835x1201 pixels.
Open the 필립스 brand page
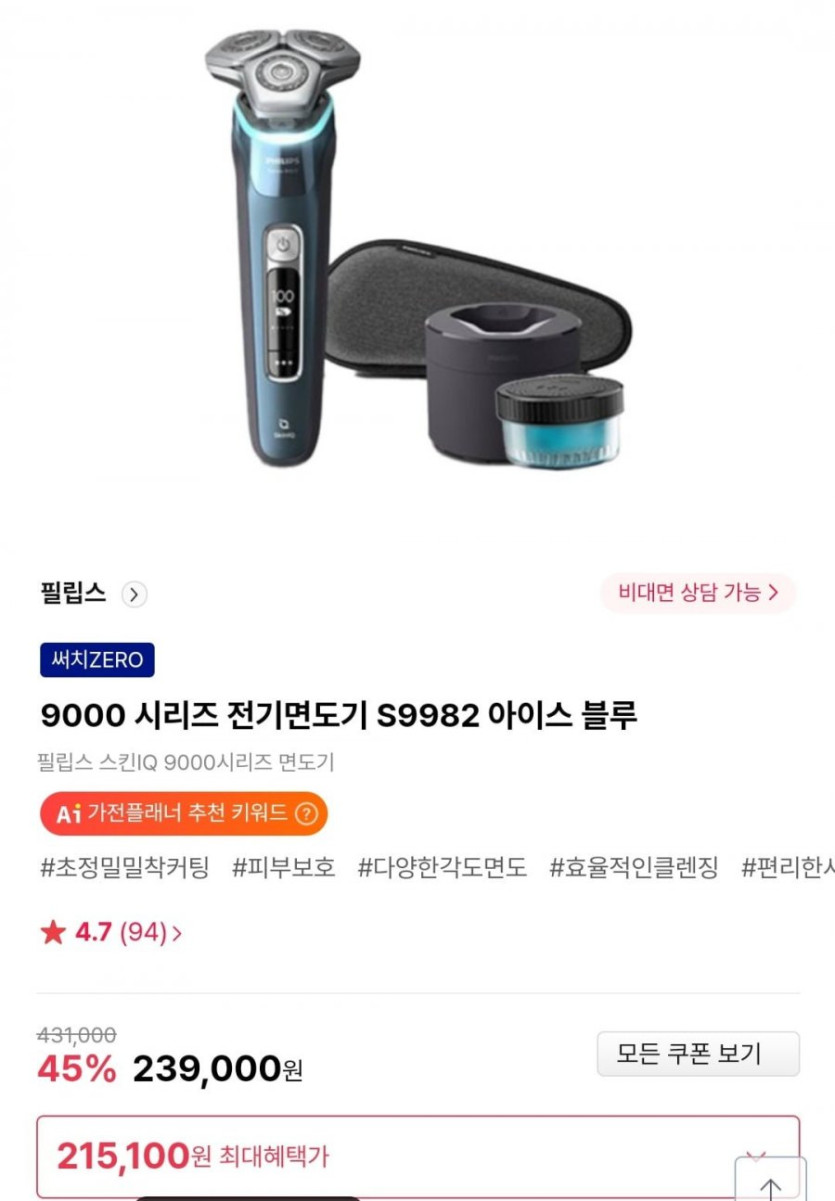click(92, 593)
